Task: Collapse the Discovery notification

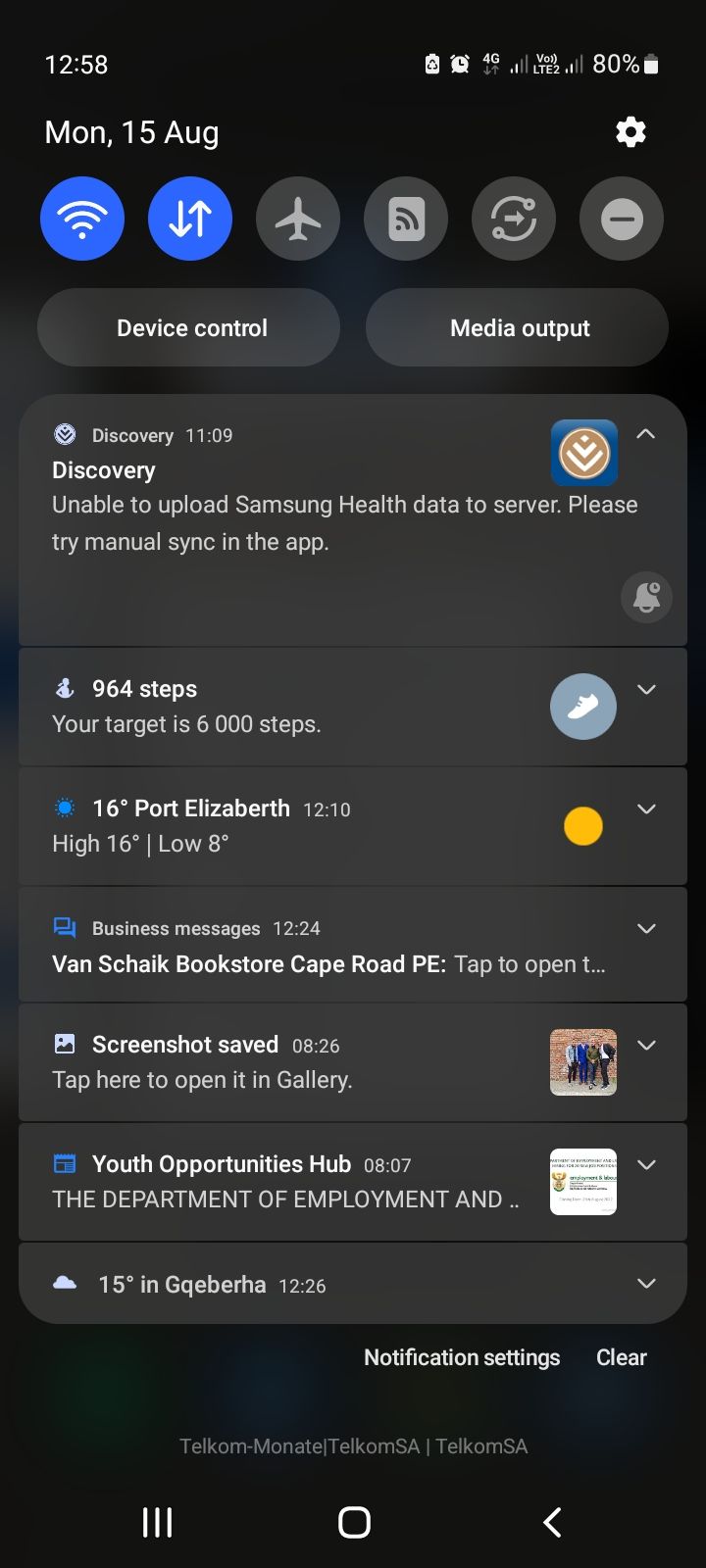Action: click(645, 434)
